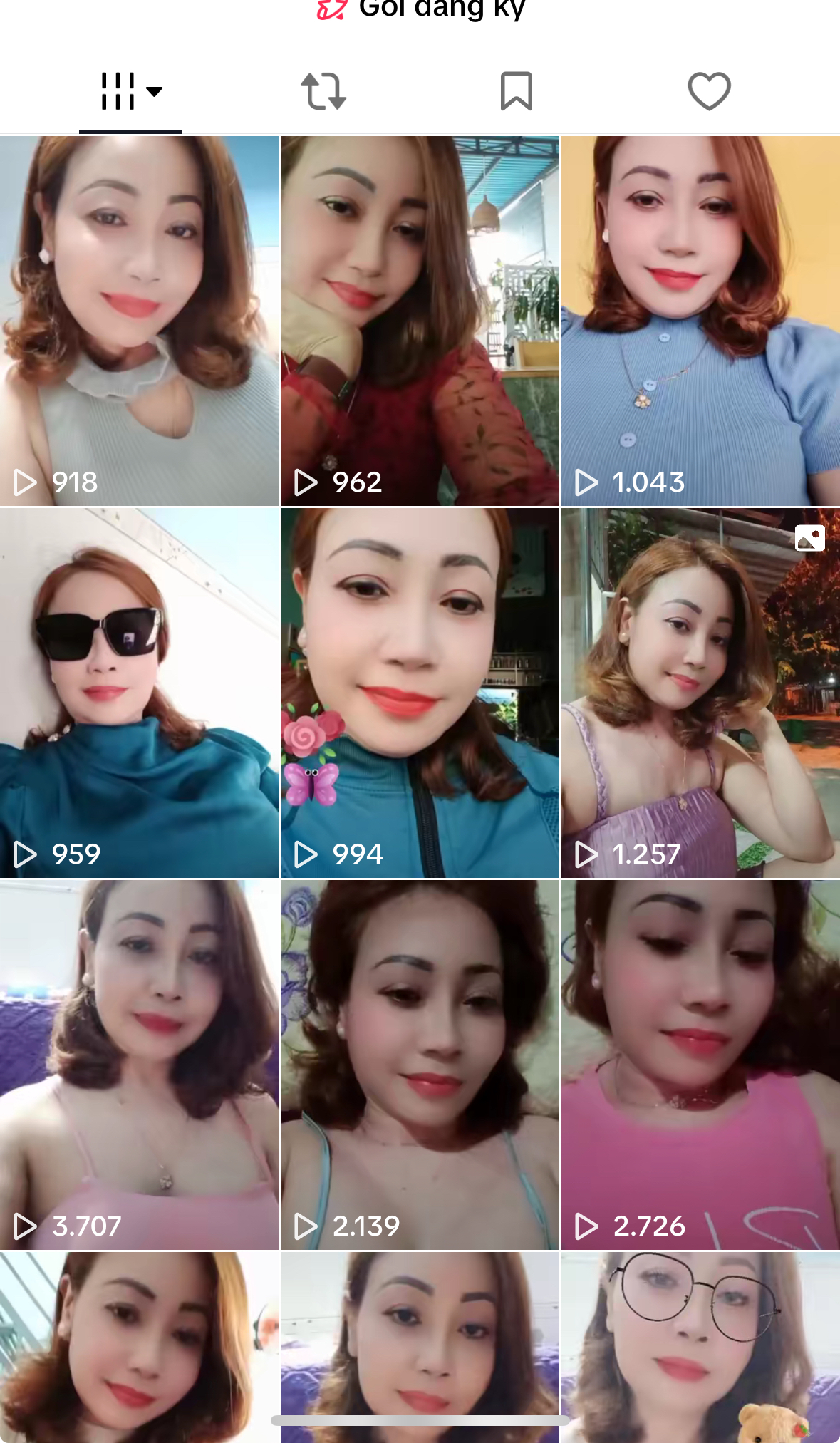840x1443 pixels.
Task: Open the video with 2.139 views
Action: (420, 1065)
